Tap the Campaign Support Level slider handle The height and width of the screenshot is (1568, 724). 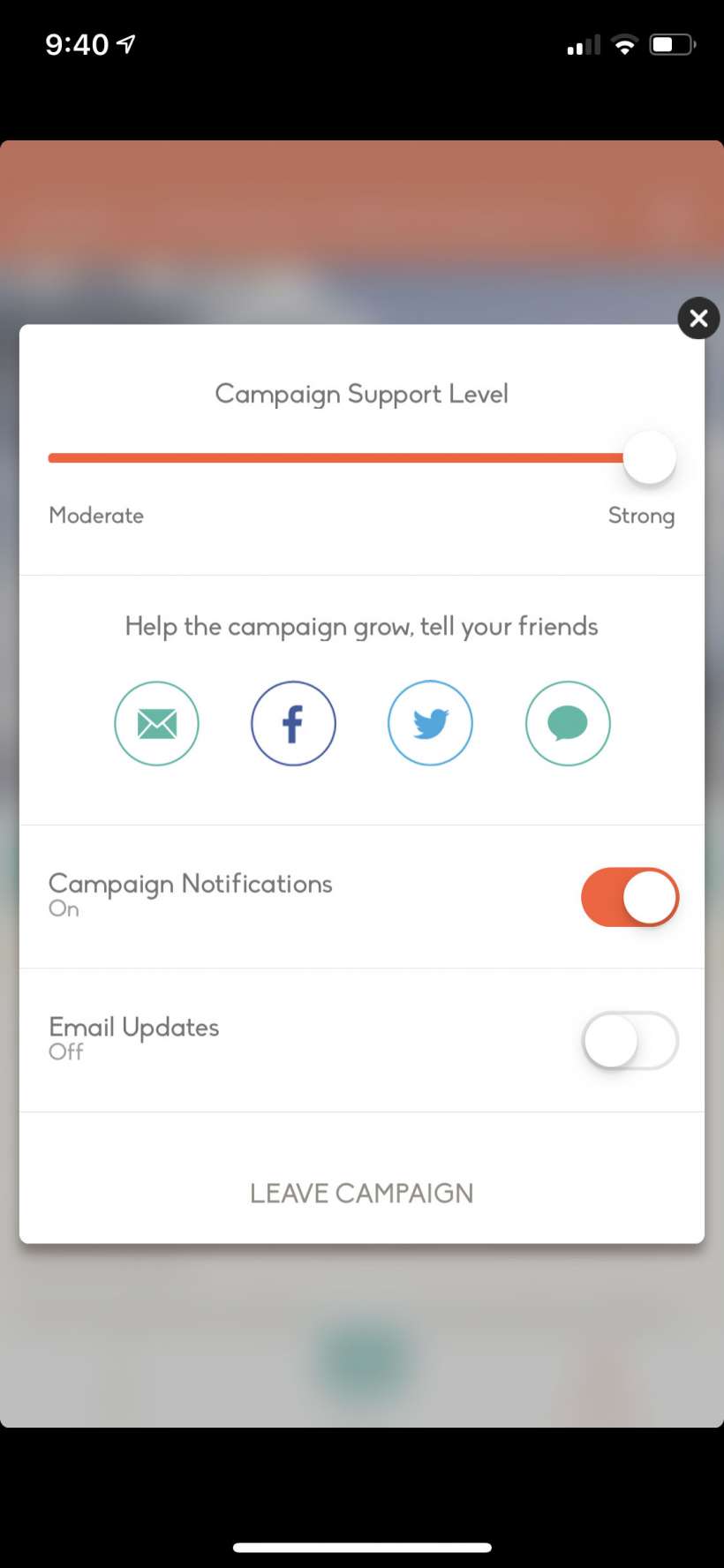(x=650, y=457)
